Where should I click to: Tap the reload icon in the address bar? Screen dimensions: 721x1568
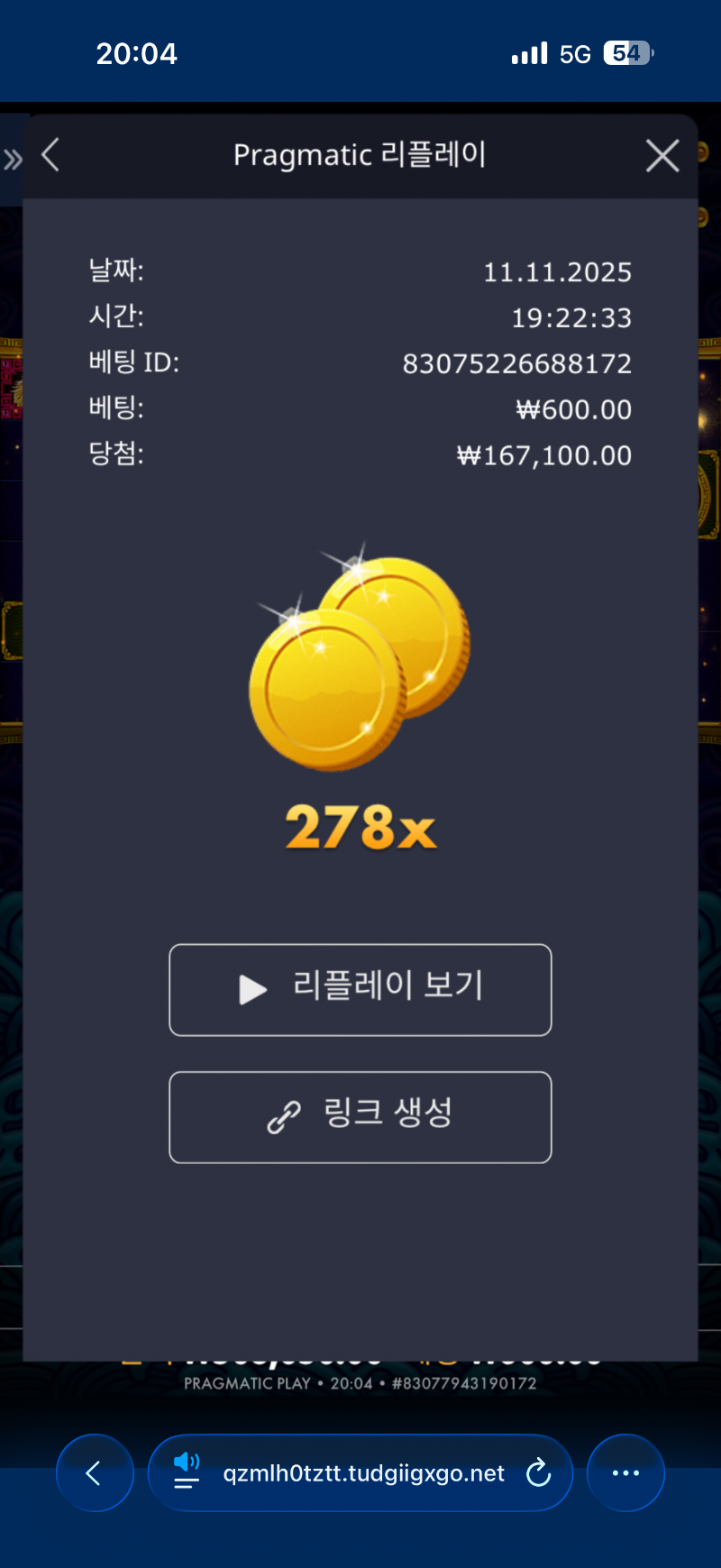coord(538,1472)
